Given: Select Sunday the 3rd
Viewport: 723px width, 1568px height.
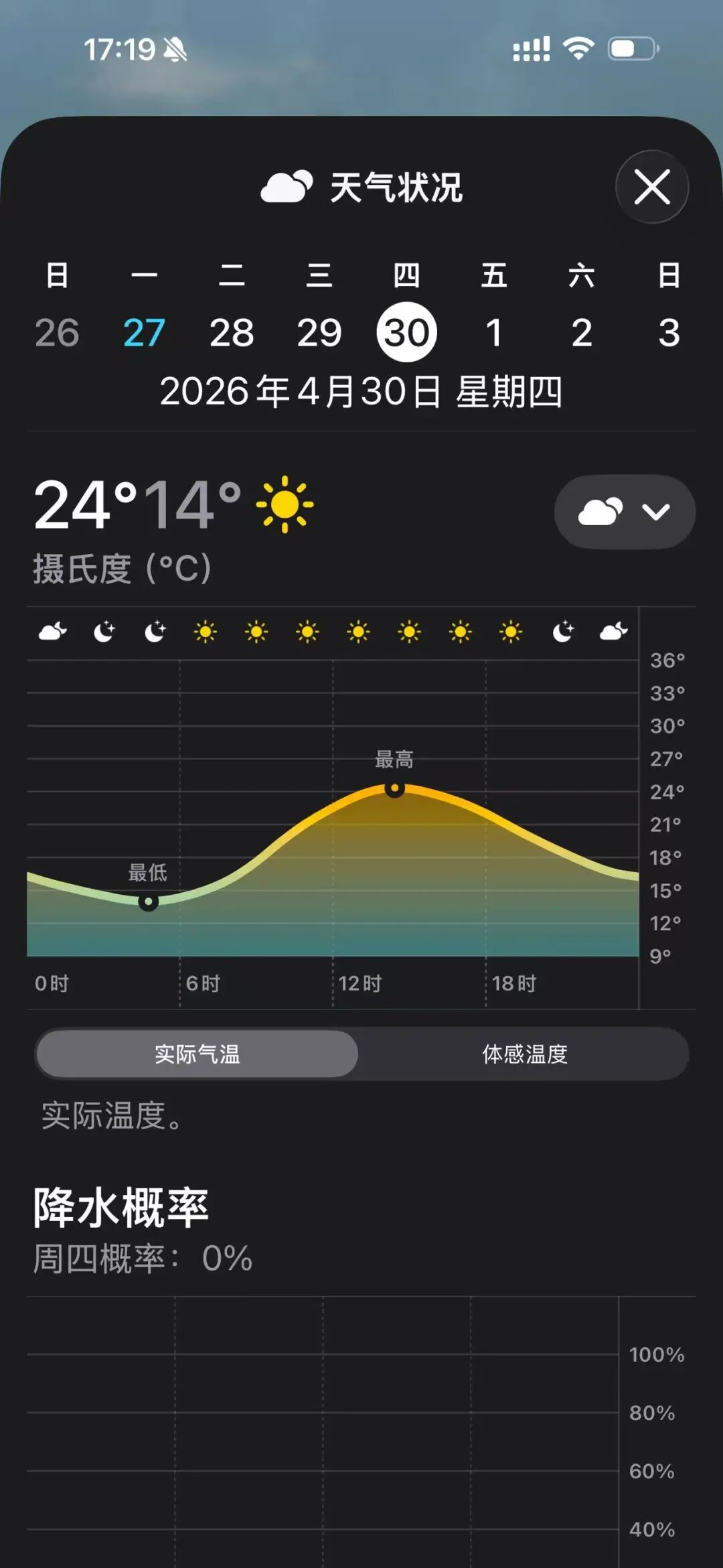Looking at the screenshot, I should point(669,332).
